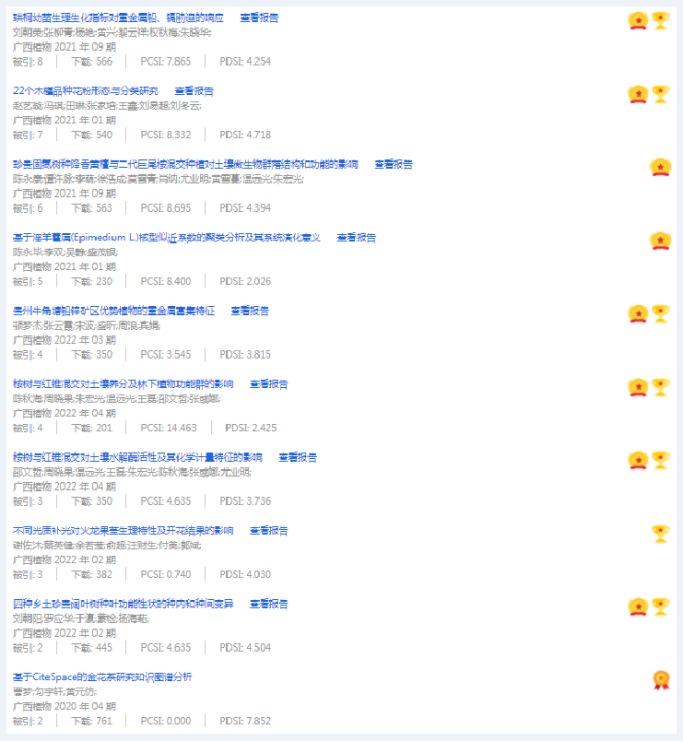Viewport: 683px width, 742px height.
Task: Open the 火龙果 supplemental light article
Action: click(x=123, y=531)
